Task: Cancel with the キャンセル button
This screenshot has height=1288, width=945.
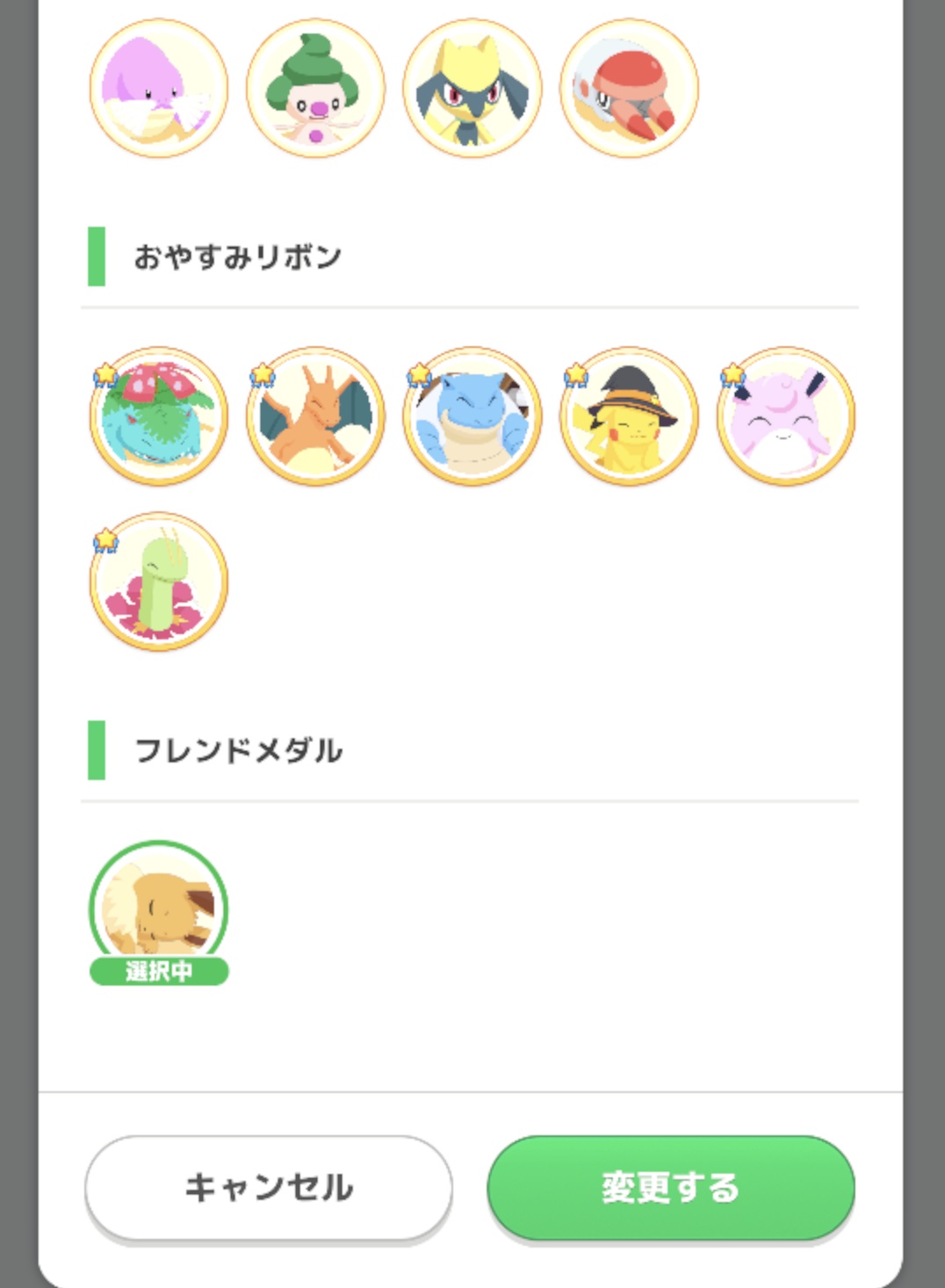Action: click(269, 1188)
